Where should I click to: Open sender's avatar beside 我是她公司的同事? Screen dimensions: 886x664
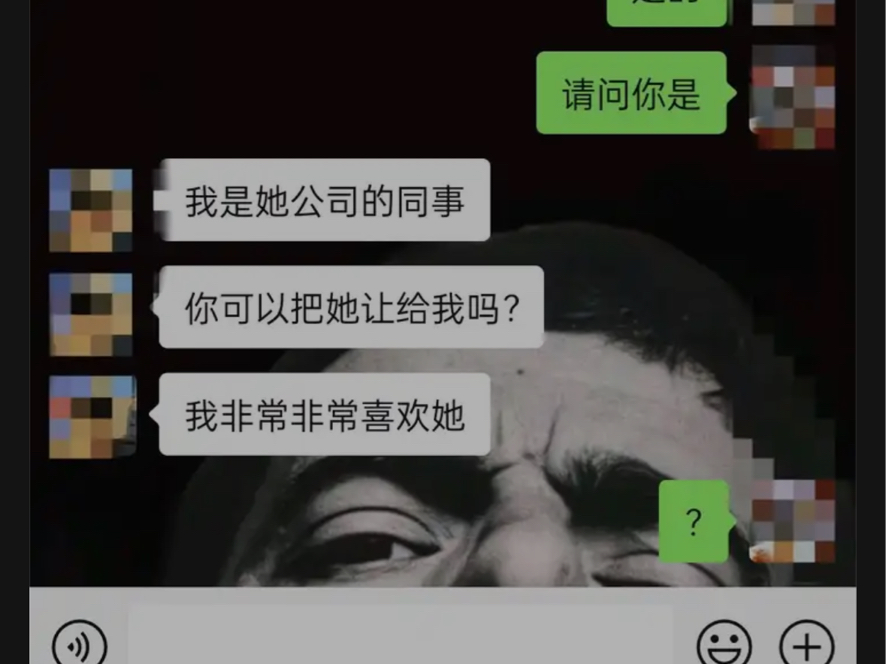click(x=91, y=210)
